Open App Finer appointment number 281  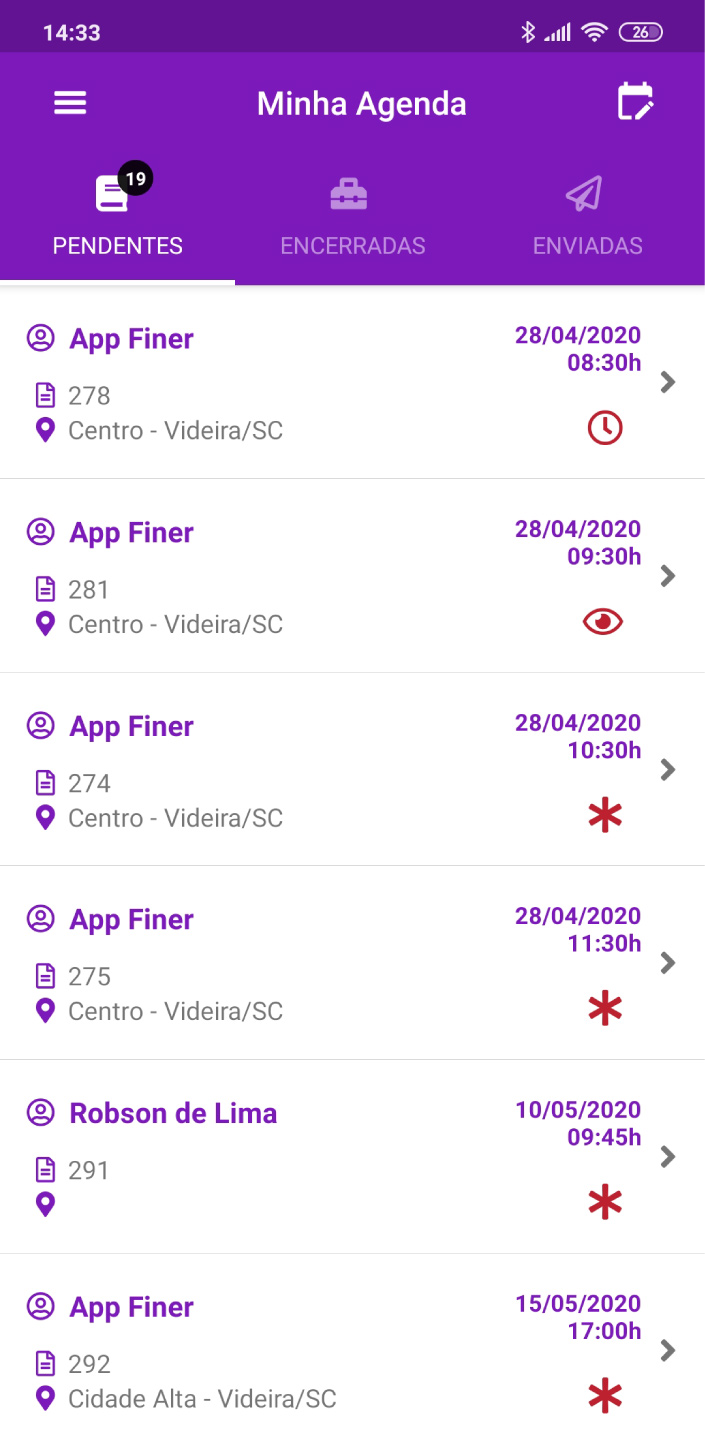click(x=352, y=577)
